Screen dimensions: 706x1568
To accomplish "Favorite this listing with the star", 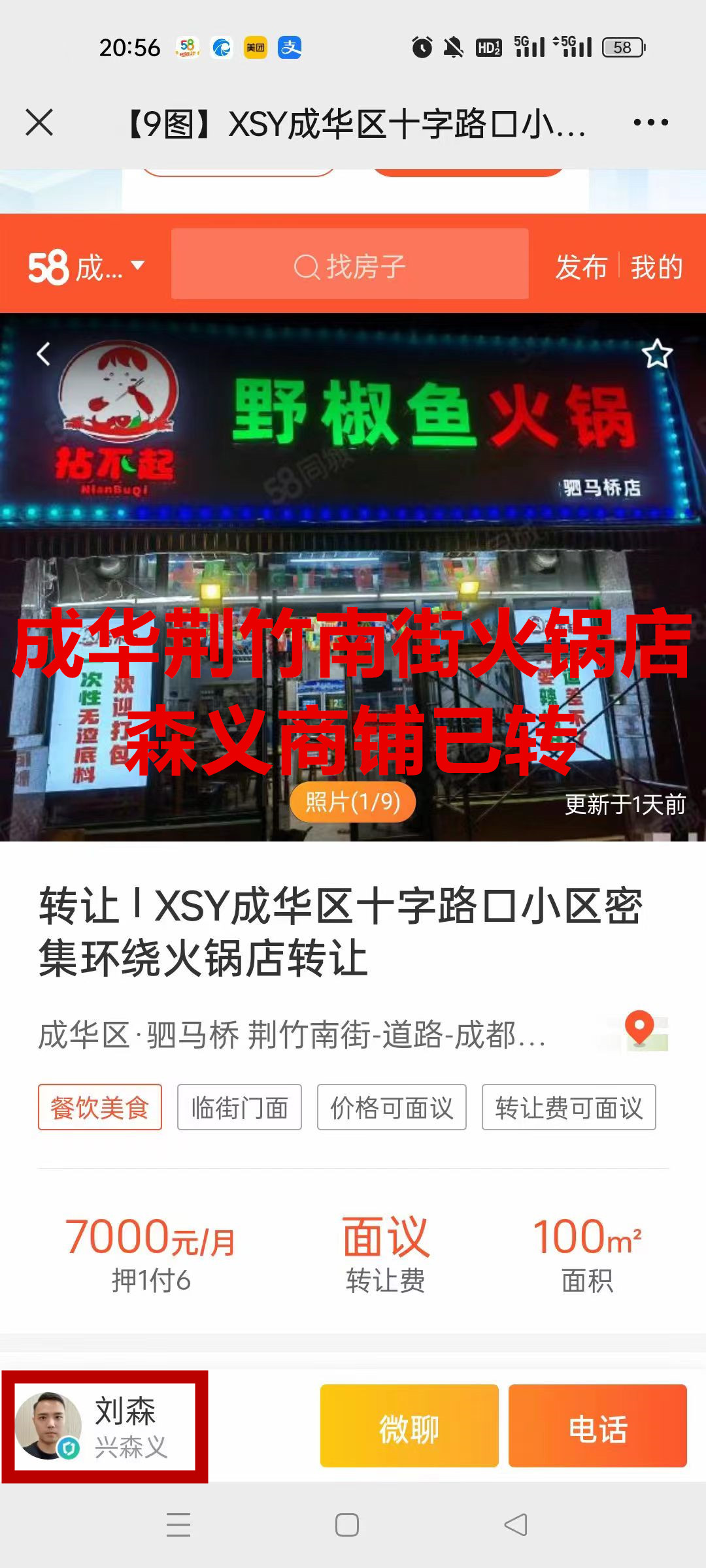I will point(656,354).
